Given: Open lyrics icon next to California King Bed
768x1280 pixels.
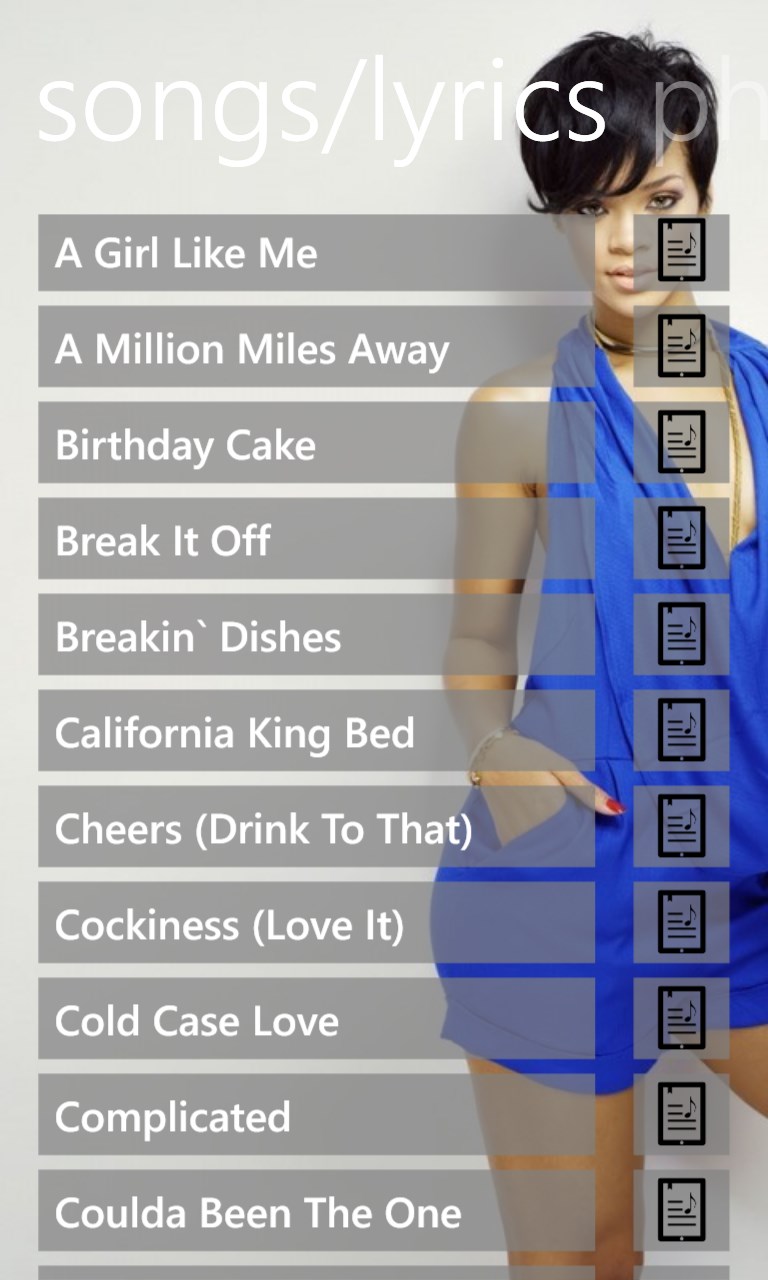Looking at the screenshot, I should (x=682, y=732).
